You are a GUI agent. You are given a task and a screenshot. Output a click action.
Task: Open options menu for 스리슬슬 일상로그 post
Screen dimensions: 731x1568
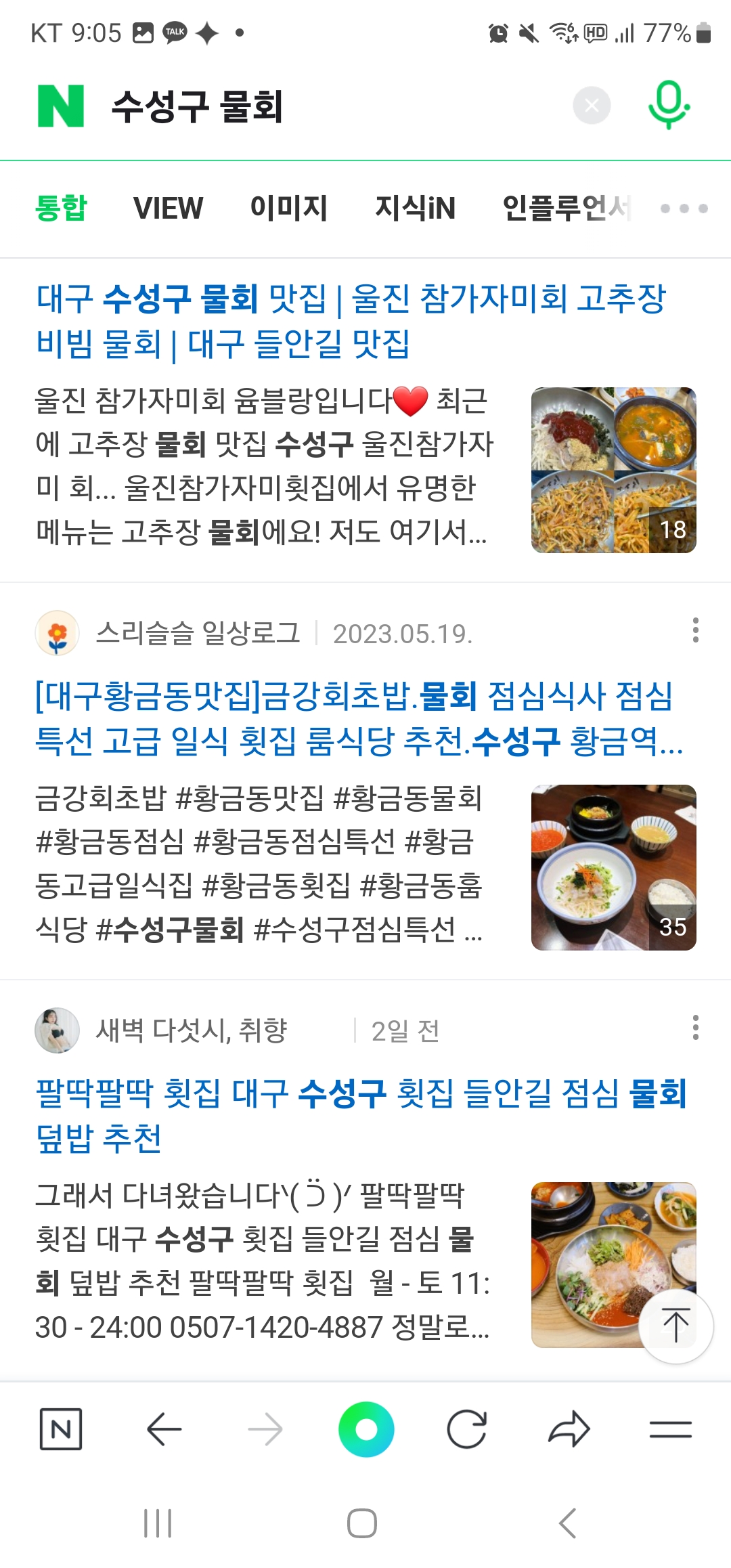pyautogui.click(x=695, y=630)
